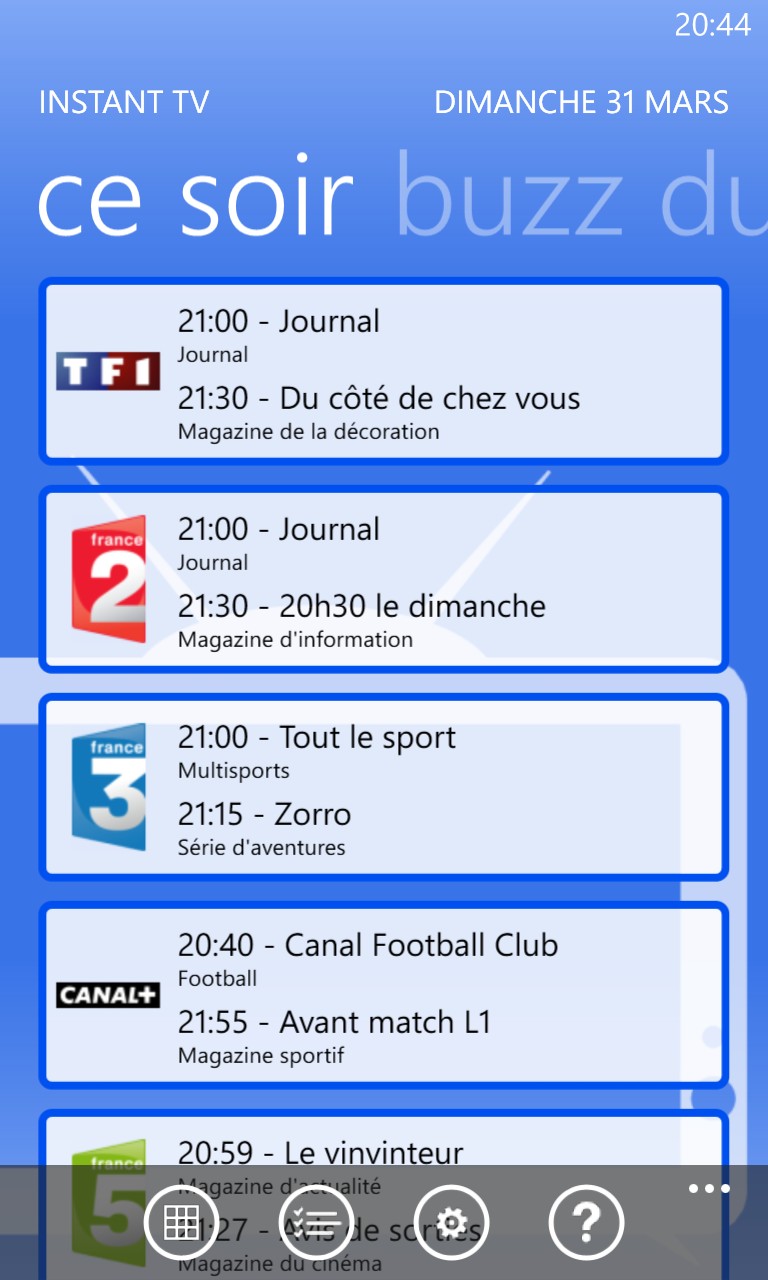This screenshot has height=1280, width=768.
Task: Expand the app bar ellipsis menu
Action: pyautogui.click(x=709, y=1189)
